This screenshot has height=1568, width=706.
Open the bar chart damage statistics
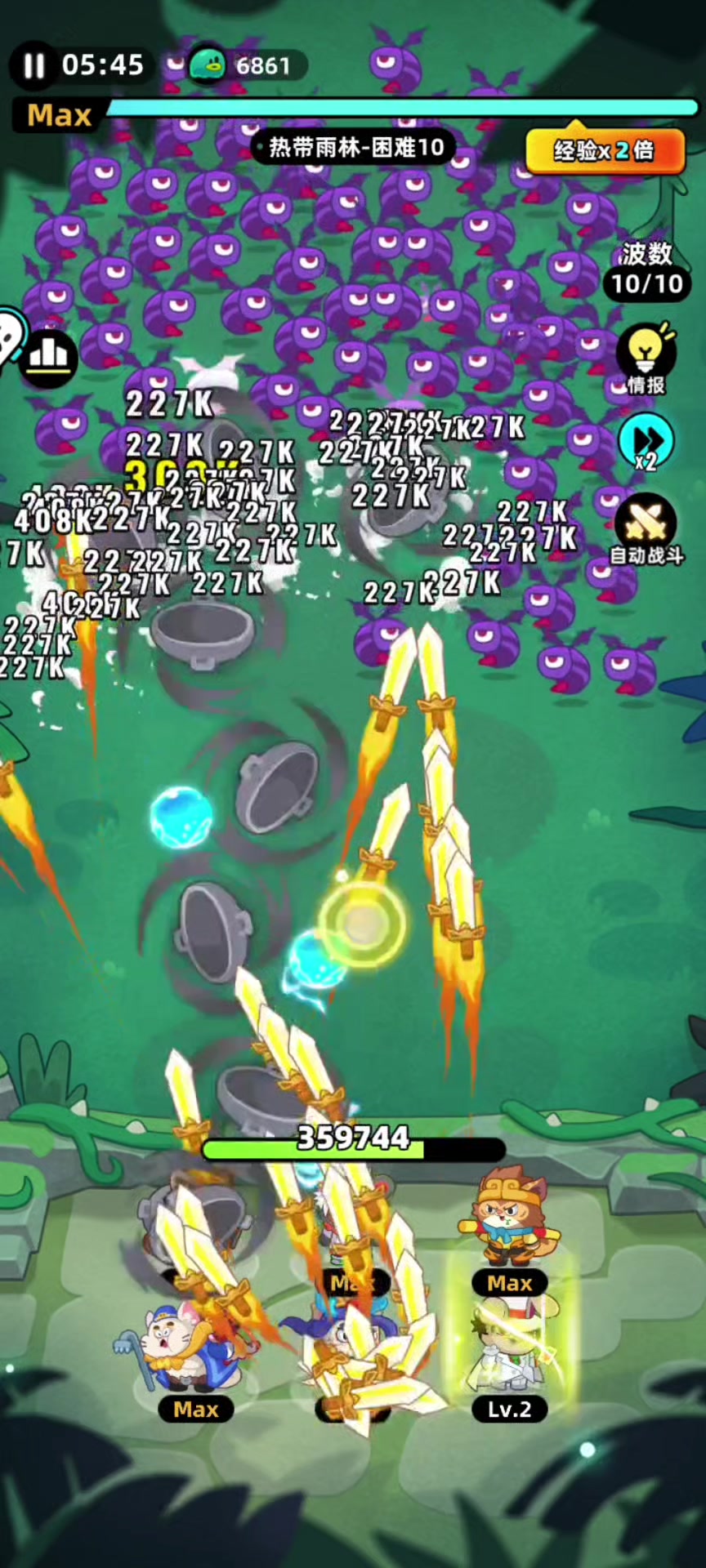[49, 356]
